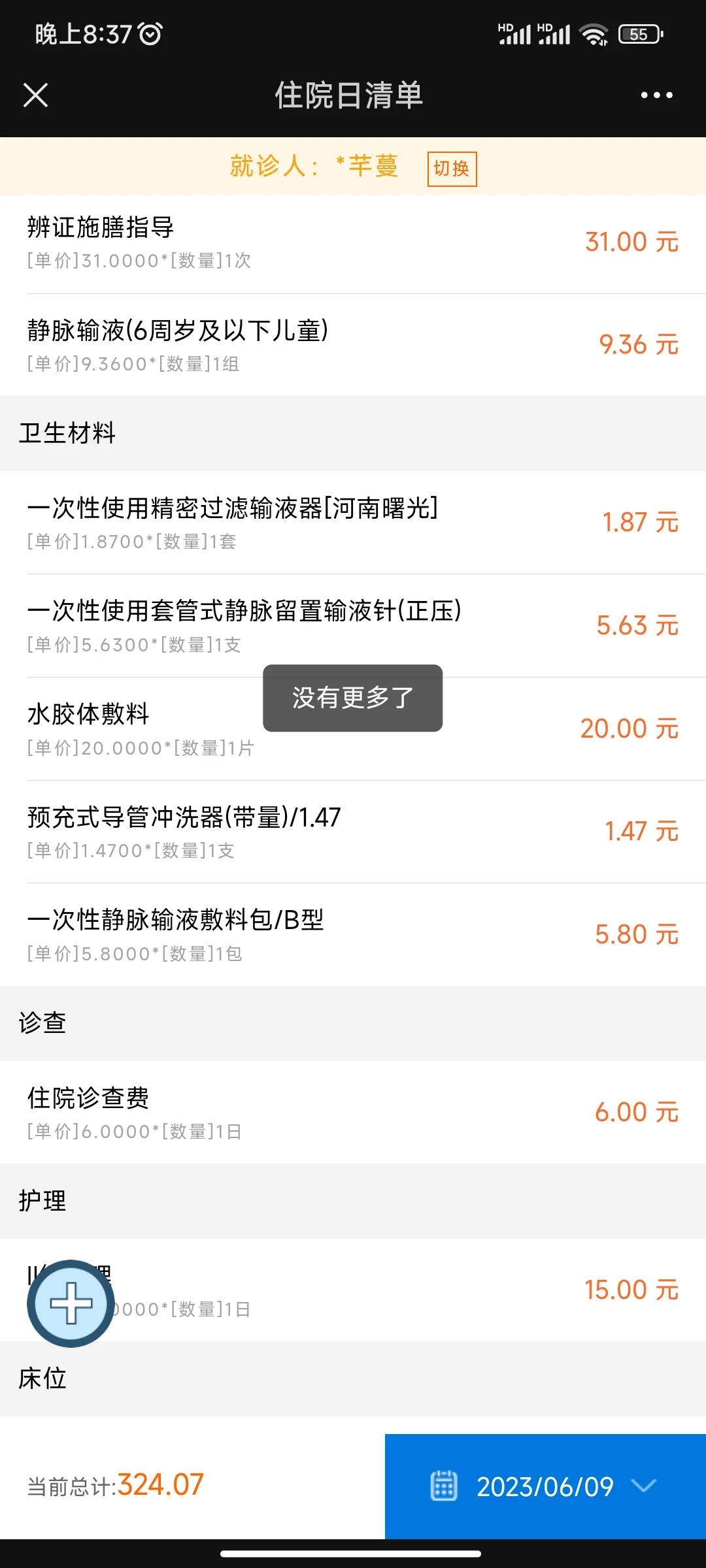This screenshot has height=1568, width=706.
Task: Close the 住院日清单 page with the X
Action: point(37,95)
